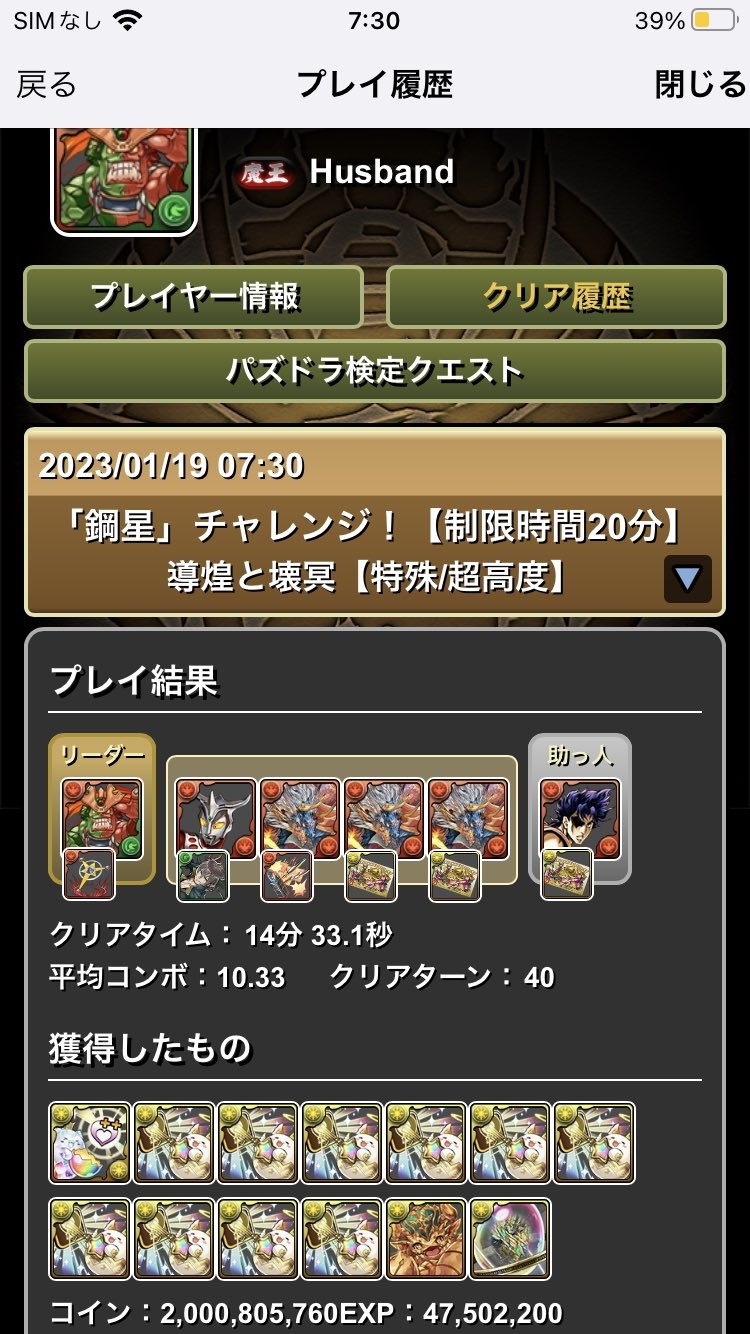Screen dimensions: 750x1334
Task: Close the play history with 閉じる
Action: click(700, 85)
